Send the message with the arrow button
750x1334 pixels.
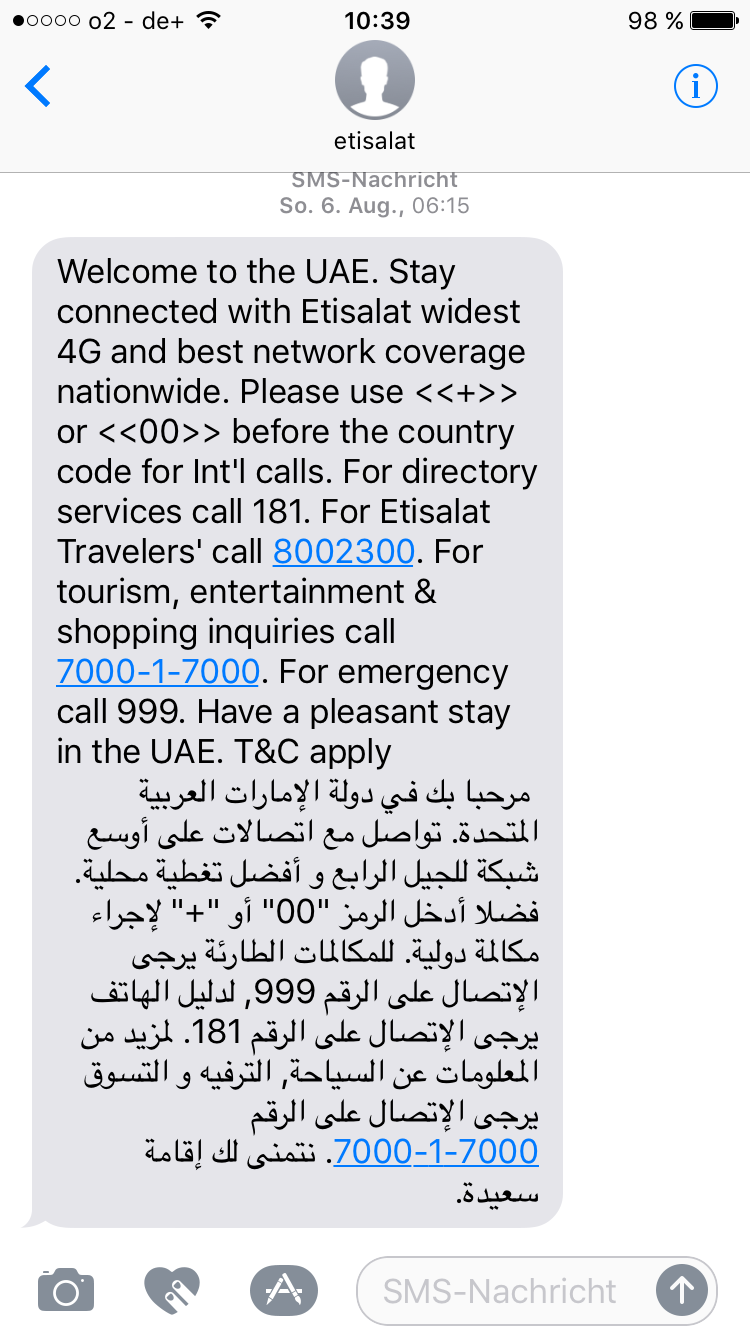[682, 1291]
